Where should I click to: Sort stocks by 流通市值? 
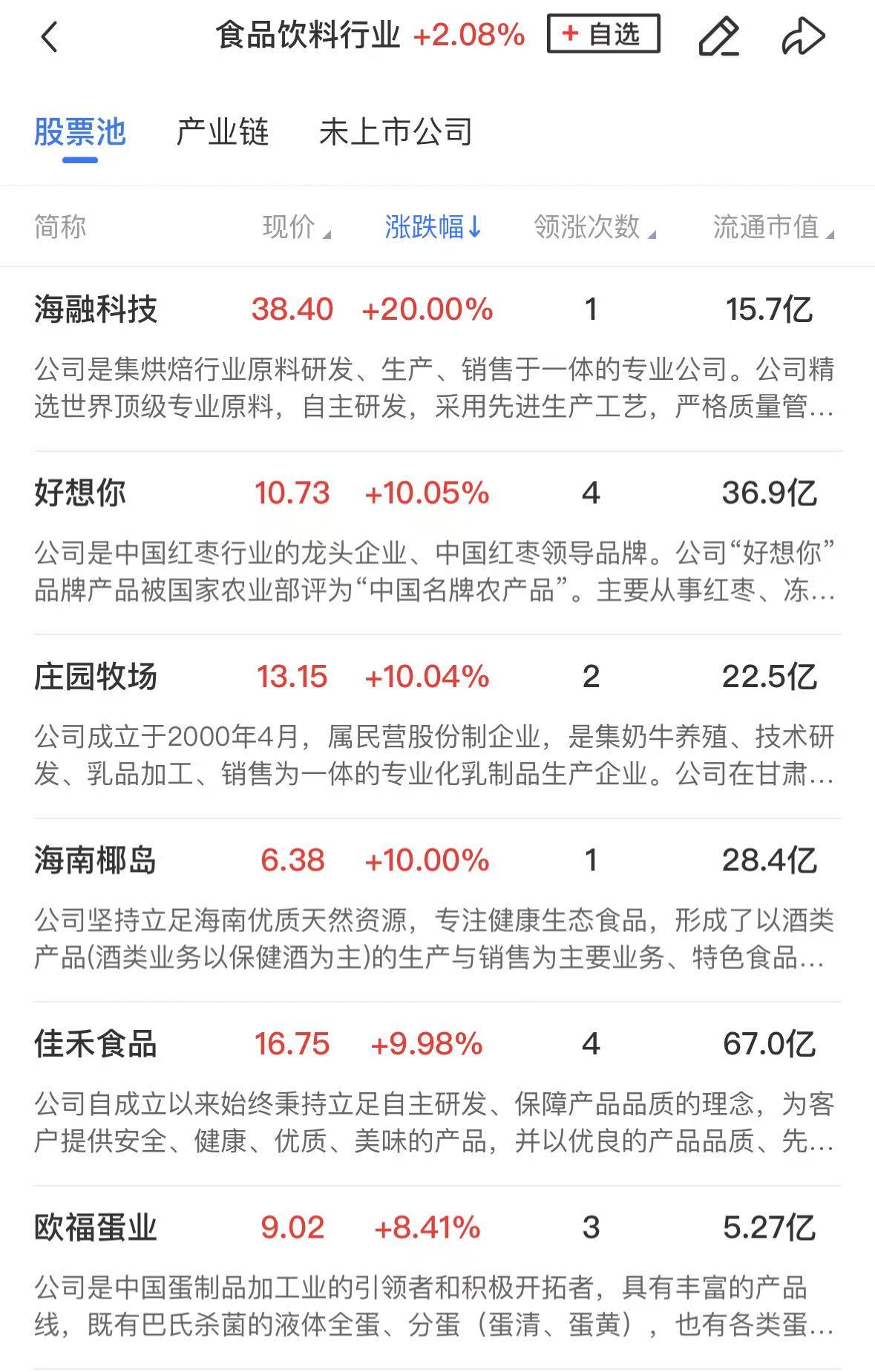click(x=772, y=227)
